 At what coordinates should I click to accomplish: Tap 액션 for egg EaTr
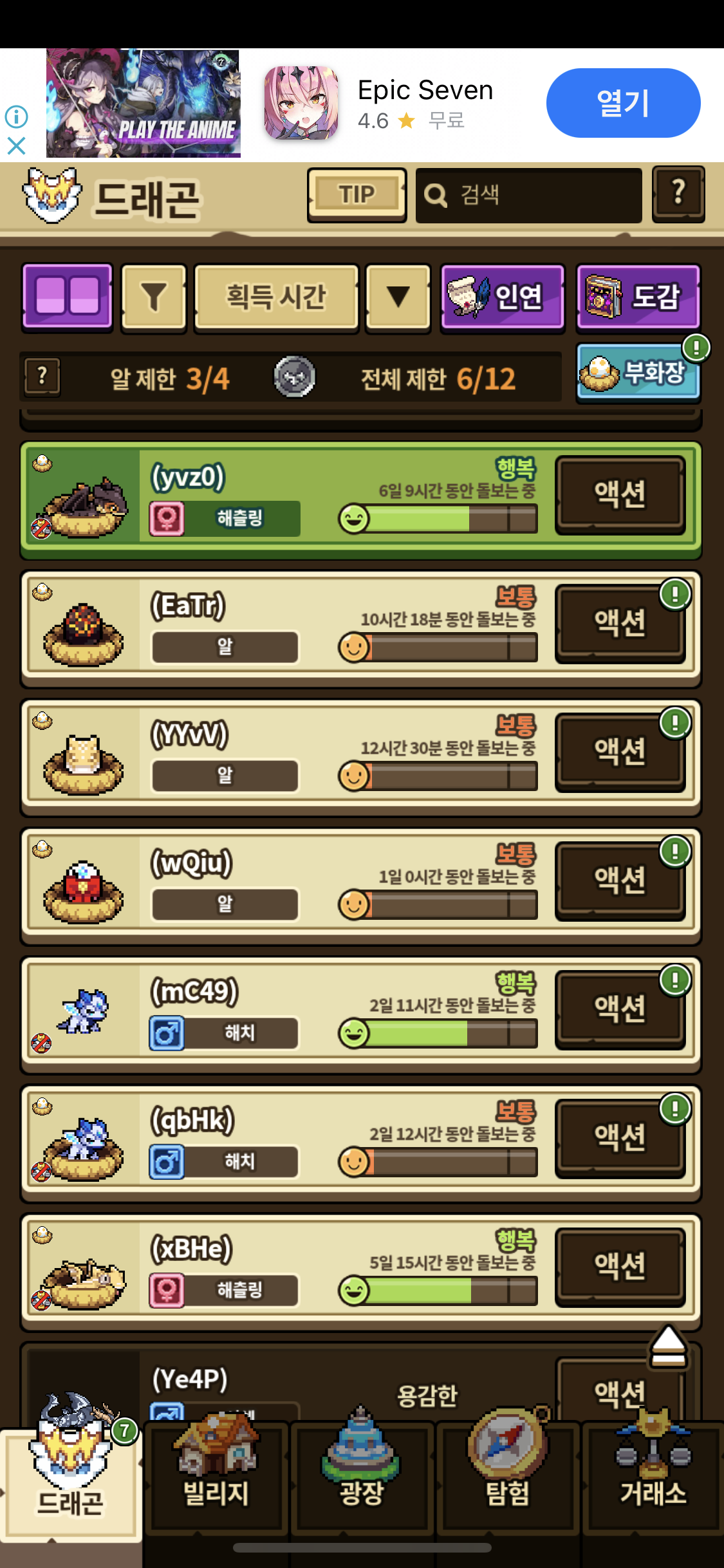click(x=620, y=622)
